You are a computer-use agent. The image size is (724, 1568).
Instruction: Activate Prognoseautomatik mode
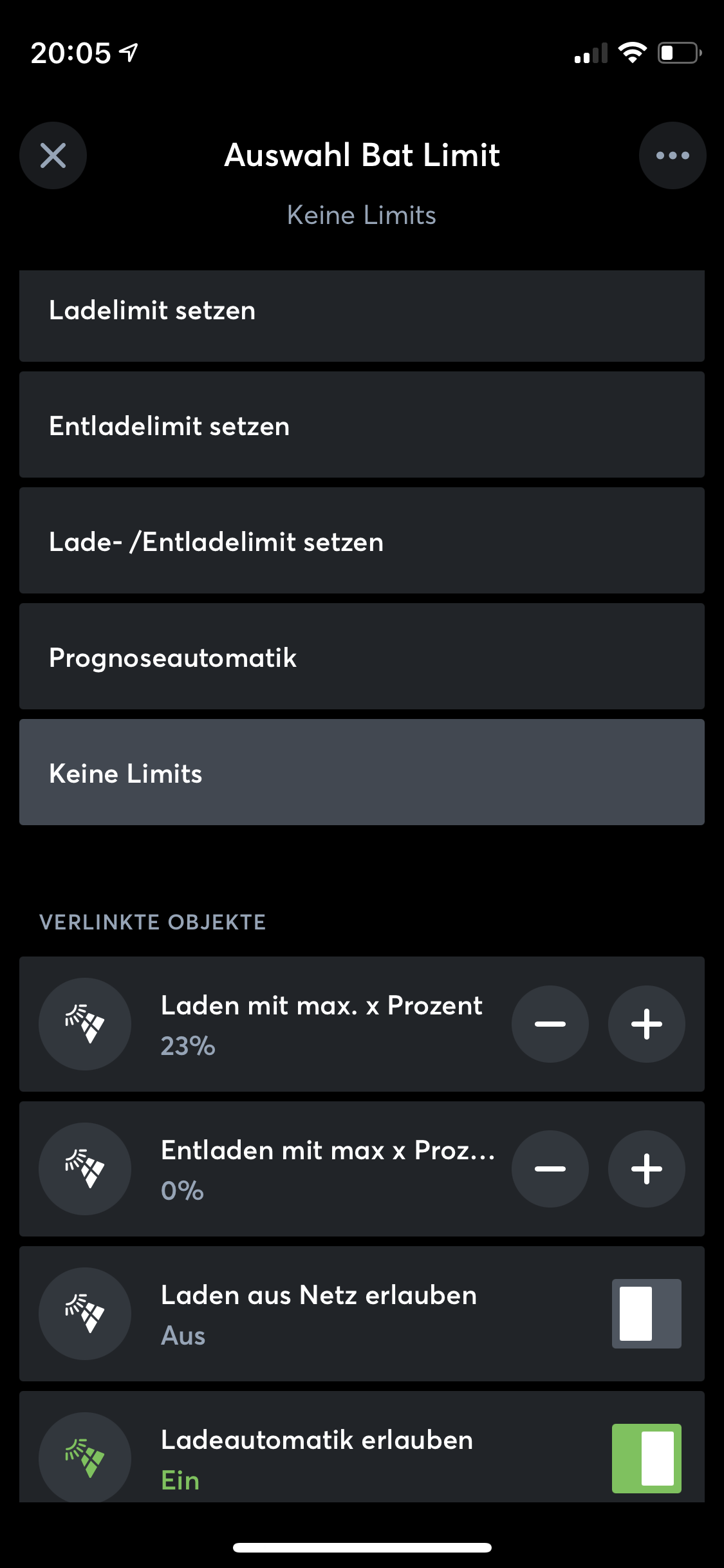point(362,657)
